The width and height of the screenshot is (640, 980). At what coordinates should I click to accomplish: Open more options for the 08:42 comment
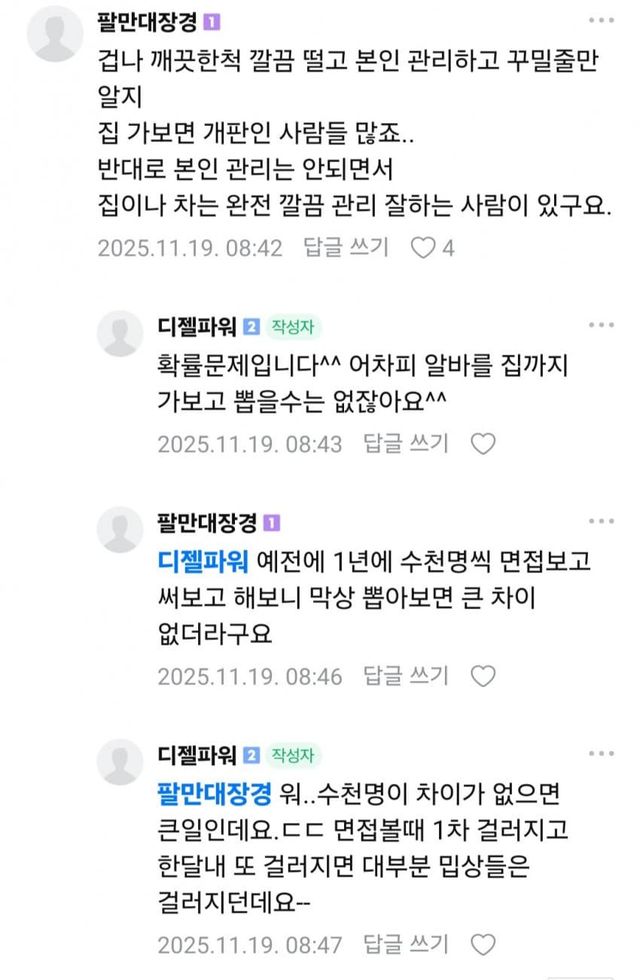coord(600,21)
